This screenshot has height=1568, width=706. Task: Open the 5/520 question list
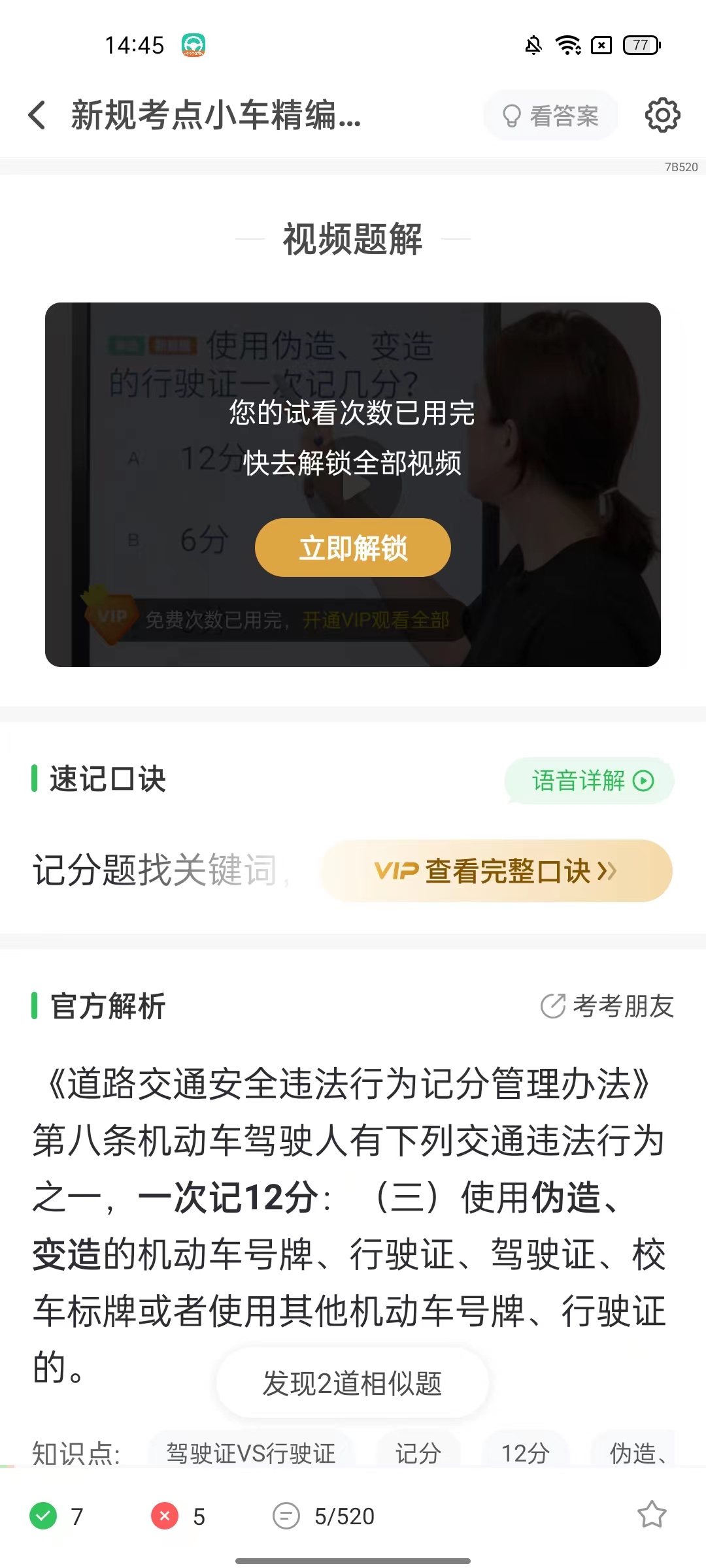(x=325, y=1516)
